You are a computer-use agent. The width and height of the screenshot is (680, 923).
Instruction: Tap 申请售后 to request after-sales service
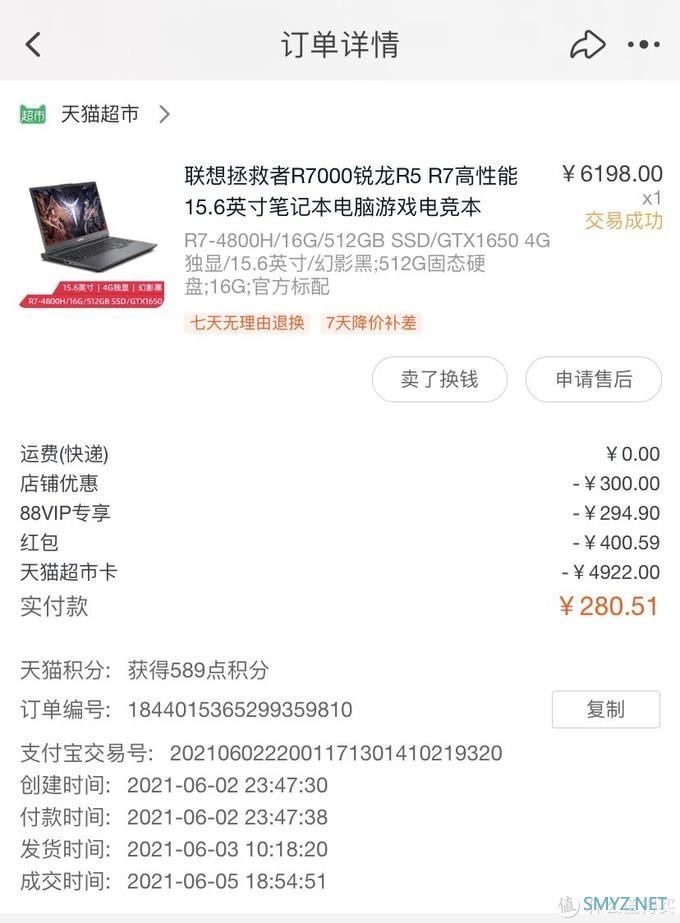593,380
